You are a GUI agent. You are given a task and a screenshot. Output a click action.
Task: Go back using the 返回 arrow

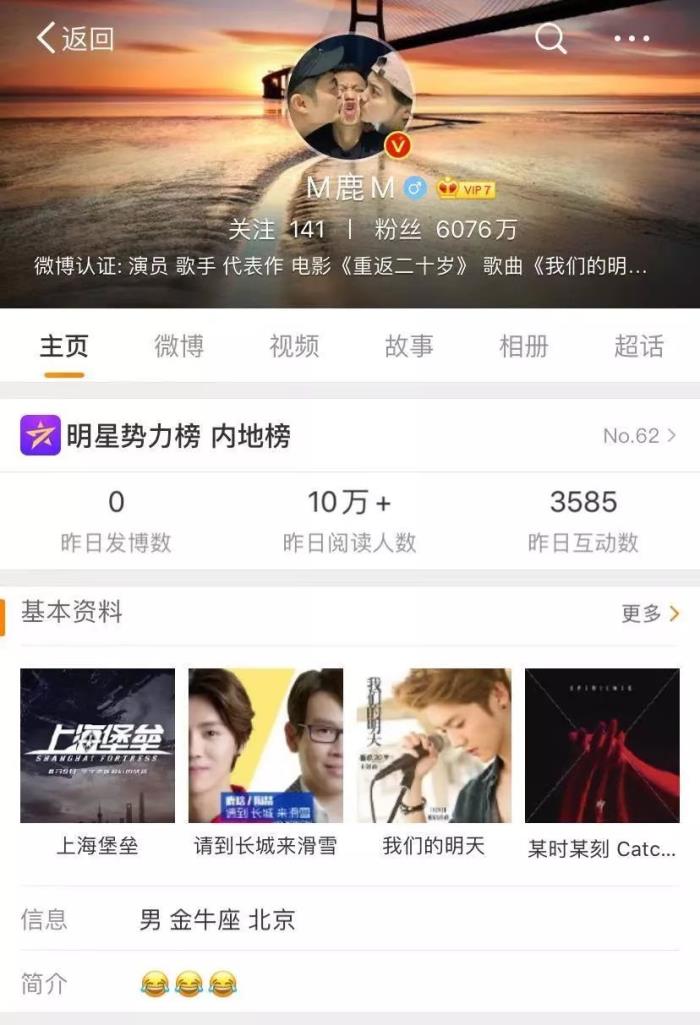[x=74, y=39]
